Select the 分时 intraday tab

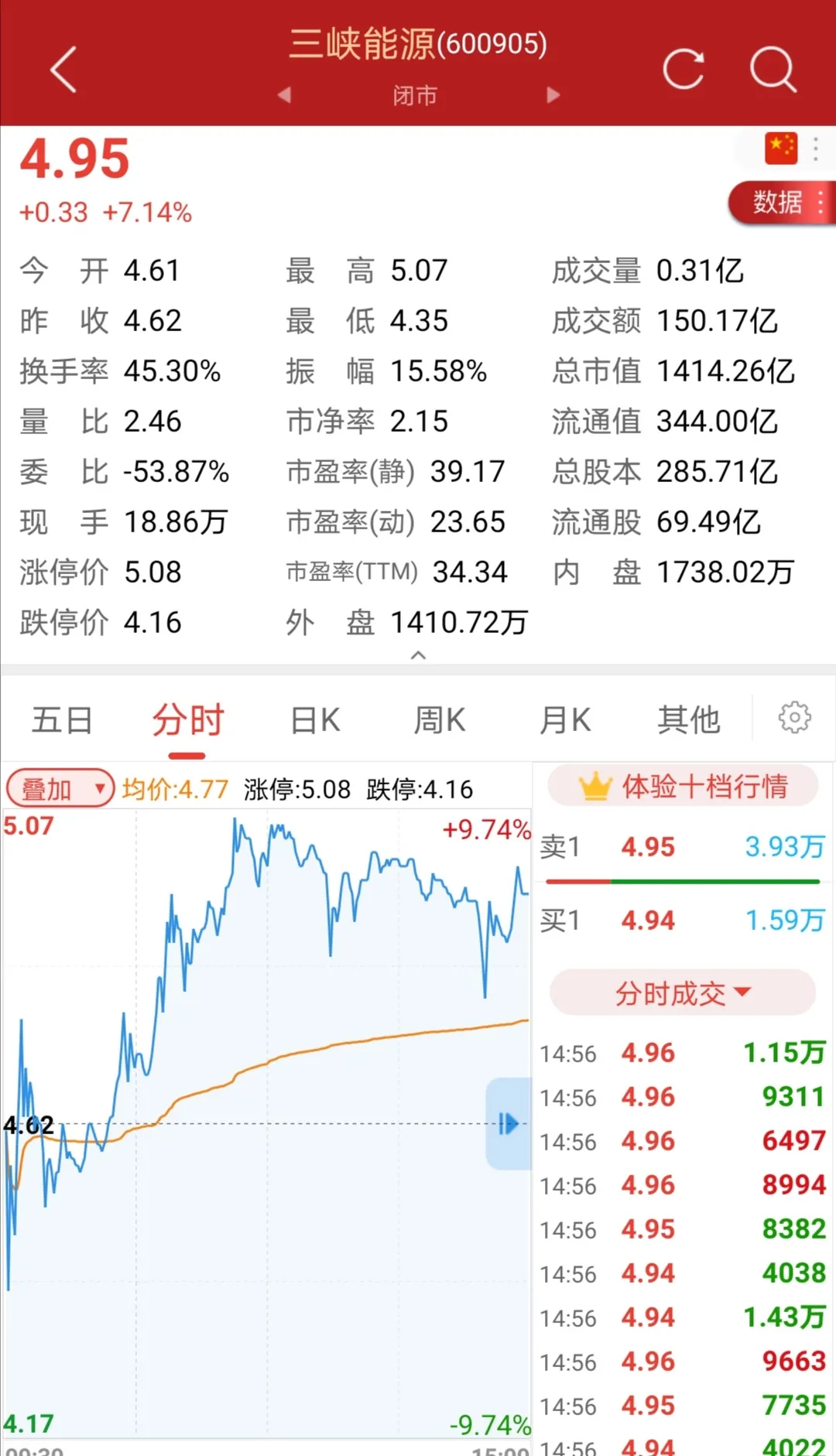click(187, 720)
